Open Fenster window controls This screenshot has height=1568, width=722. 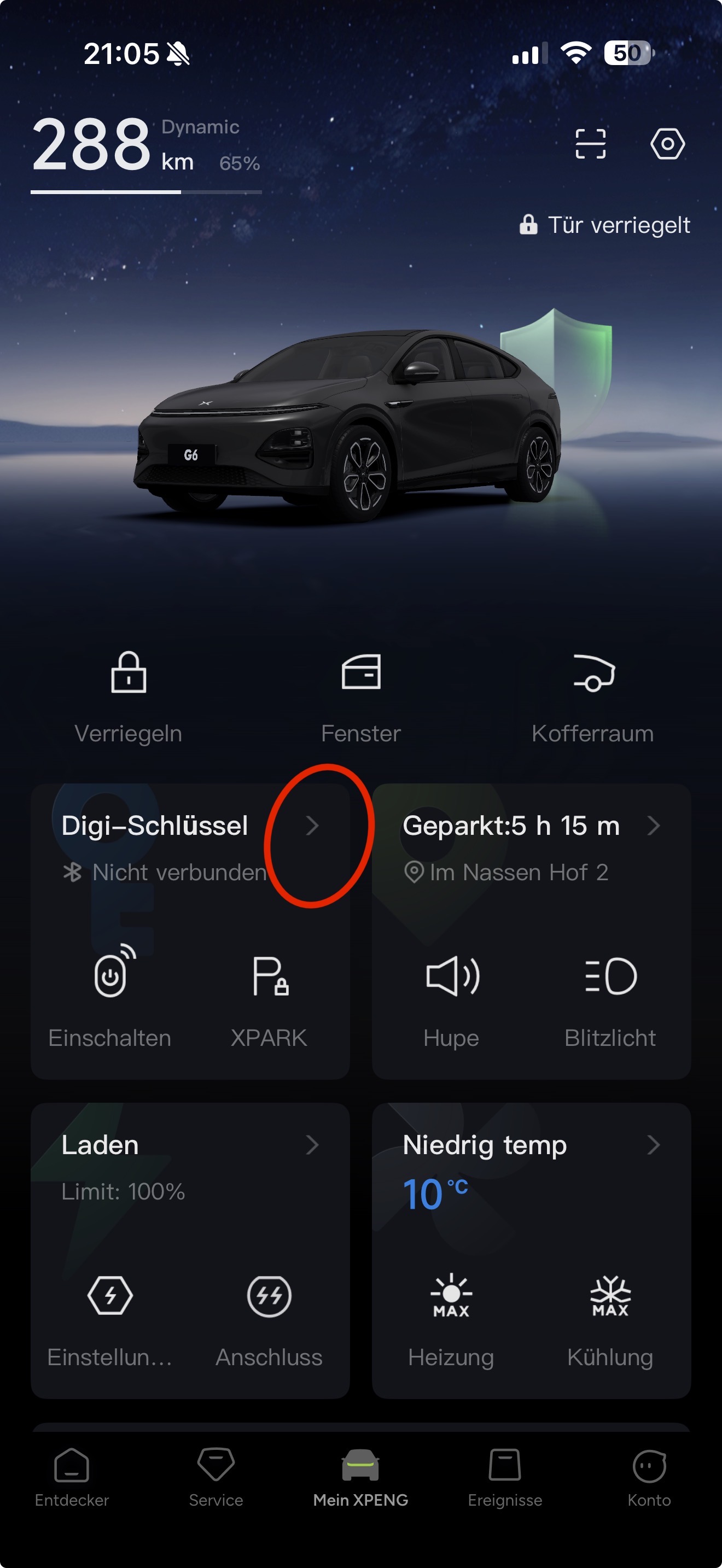coord(361,696)
